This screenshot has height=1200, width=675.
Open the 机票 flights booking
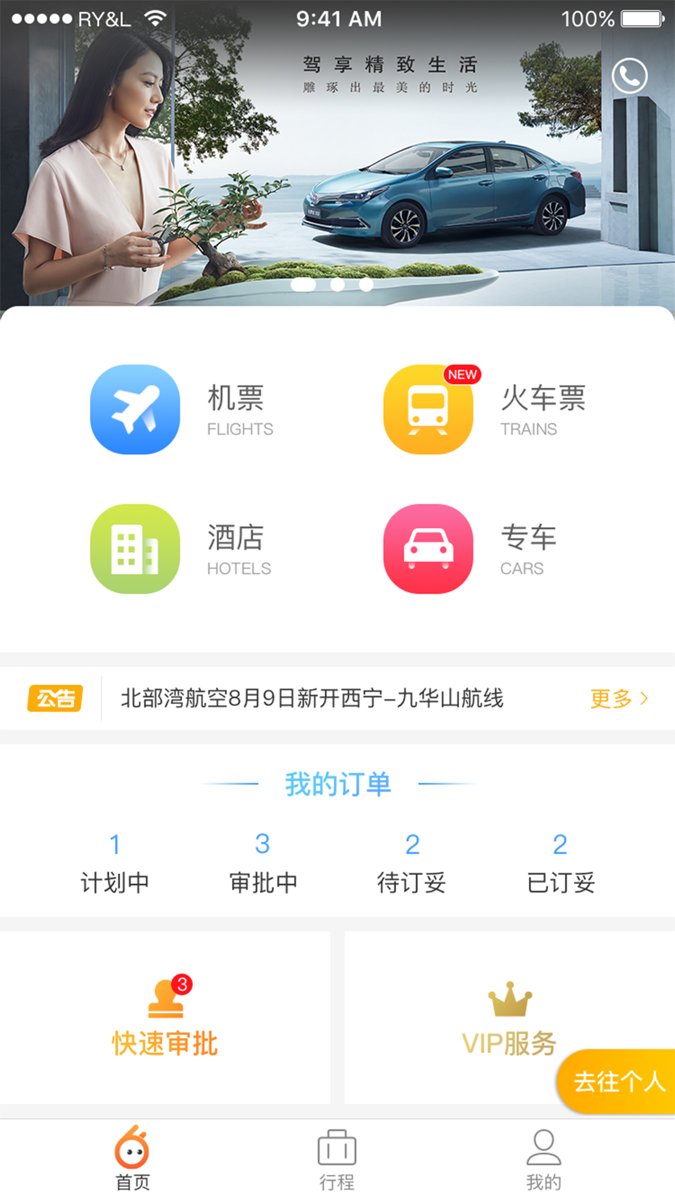[x=135, y=410]
